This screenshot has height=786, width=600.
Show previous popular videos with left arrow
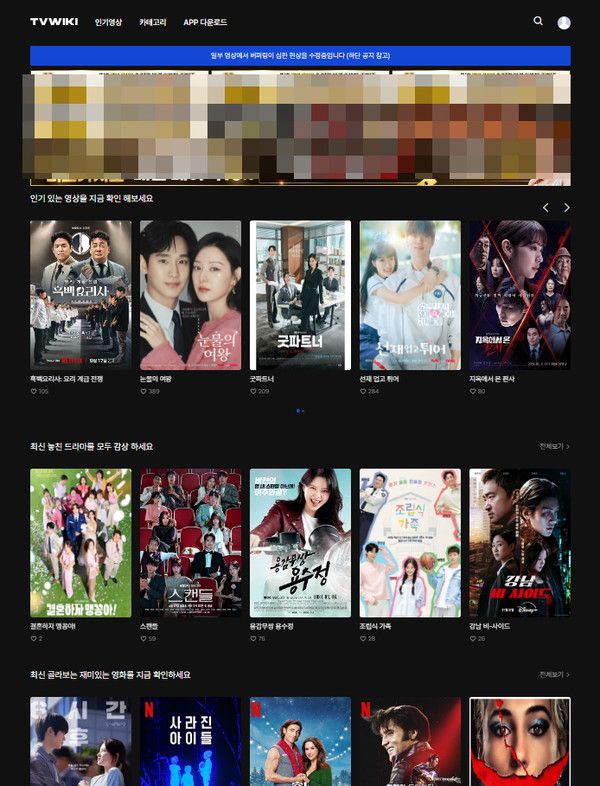click(546, 207)
